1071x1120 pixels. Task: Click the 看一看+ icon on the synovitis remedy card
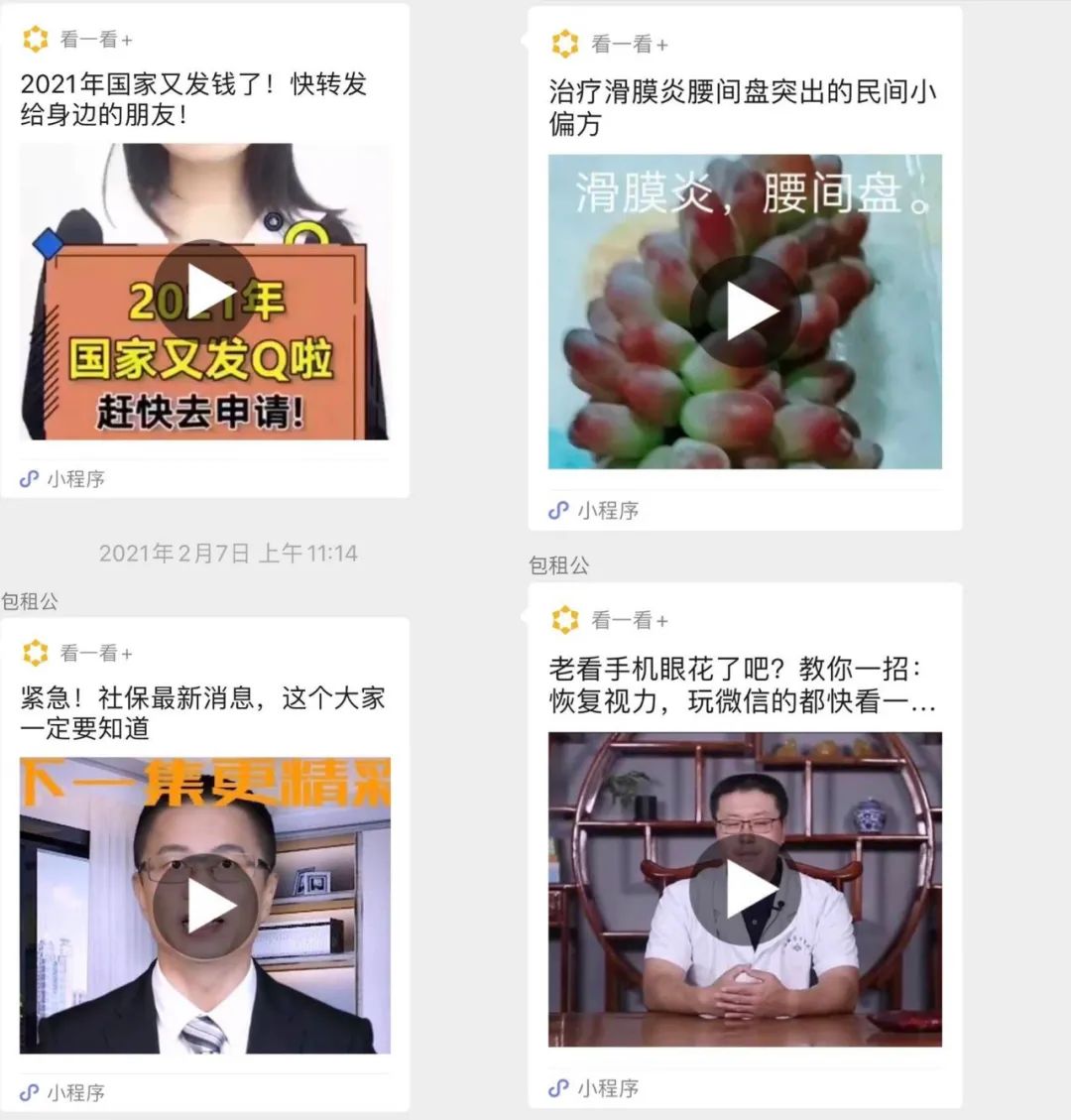pos(565,45)
